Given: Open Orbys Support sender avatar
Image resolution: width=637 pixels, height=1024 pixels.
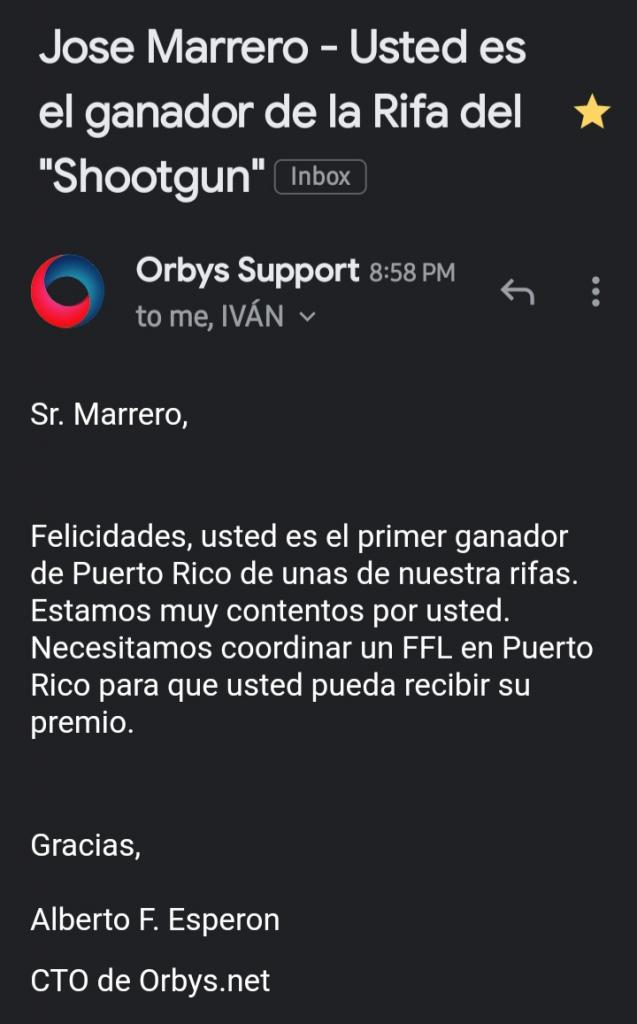Looking at the screenshot, I should pyautogui.click(x=68, y=291).
